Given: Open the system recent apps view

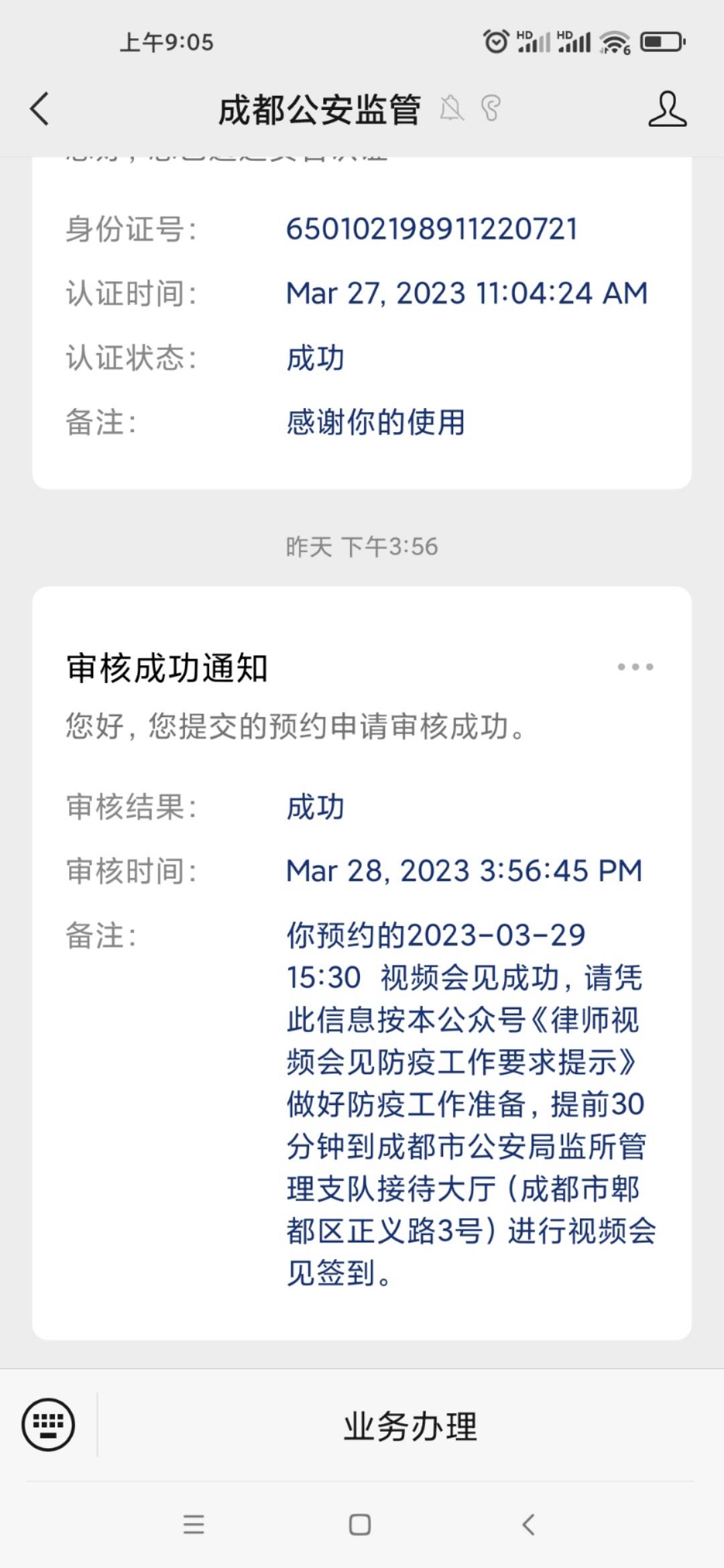Looking at the screenshot, I should 194,1525.
